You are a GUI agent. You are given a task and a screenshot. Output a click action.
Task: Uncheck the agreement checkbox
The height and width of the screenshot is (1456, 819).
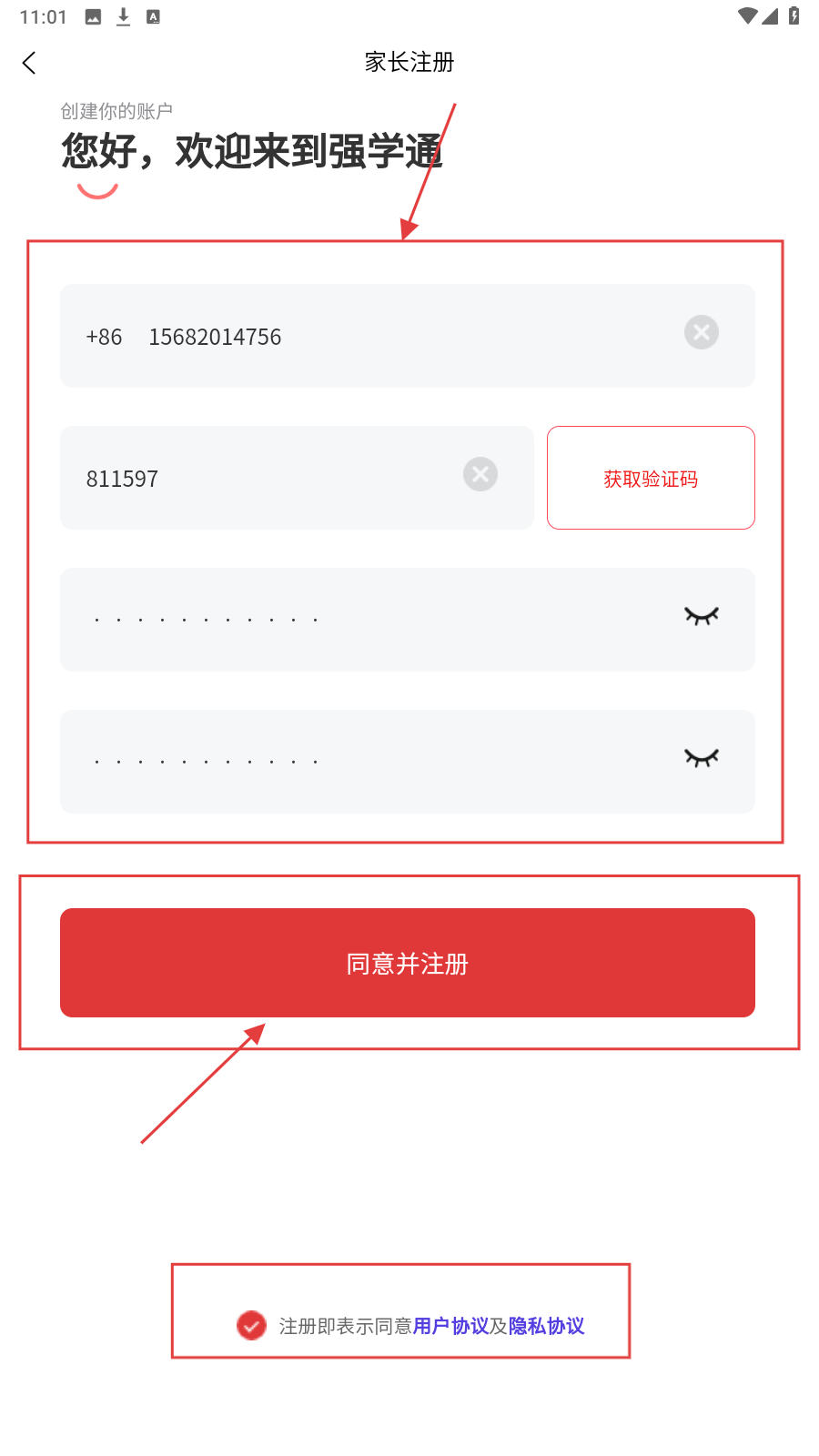(x=251, y=1325)
